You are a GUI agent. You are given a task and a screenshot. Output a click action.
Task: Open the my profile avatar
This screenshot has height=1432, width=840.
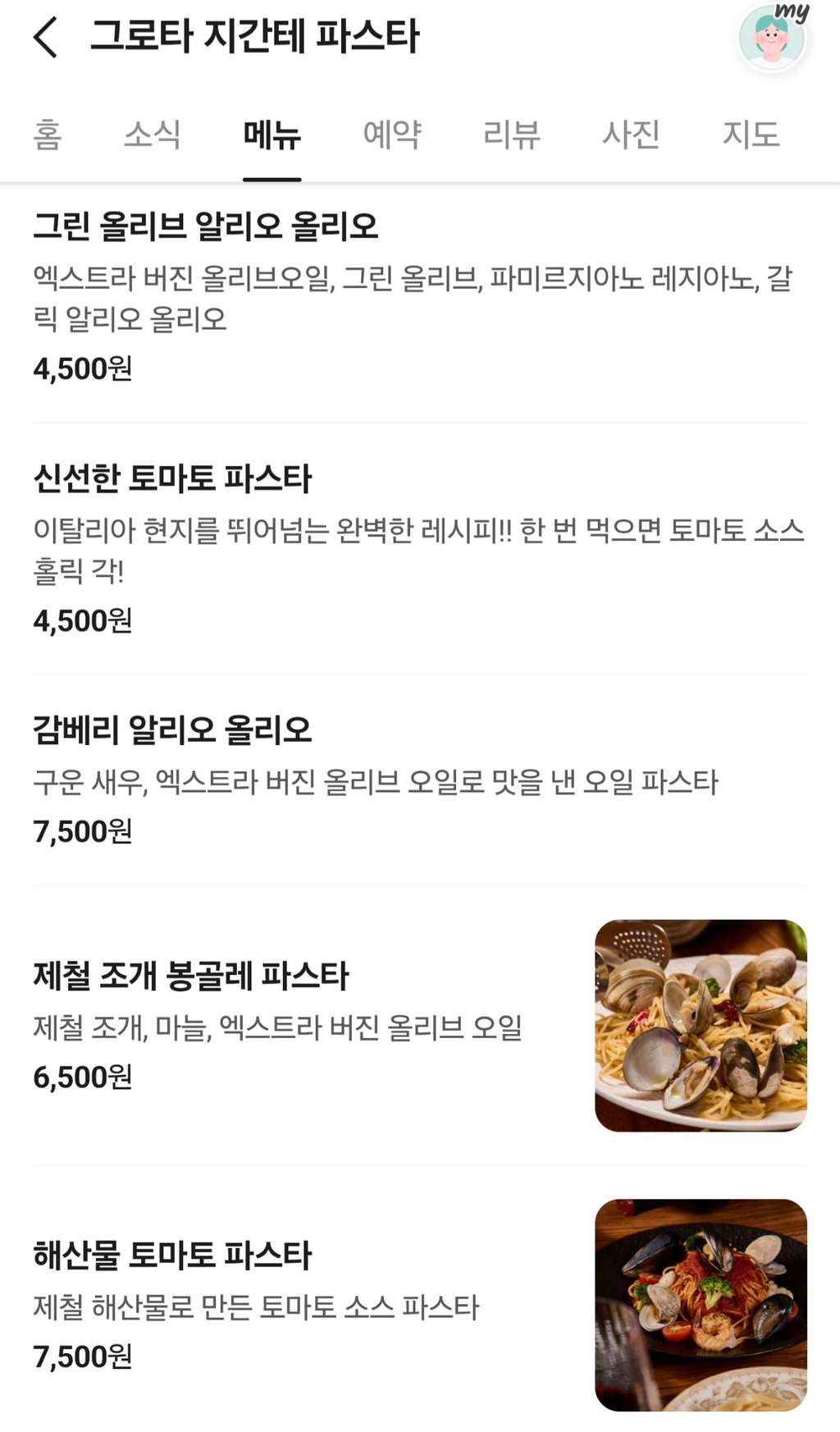772,38
